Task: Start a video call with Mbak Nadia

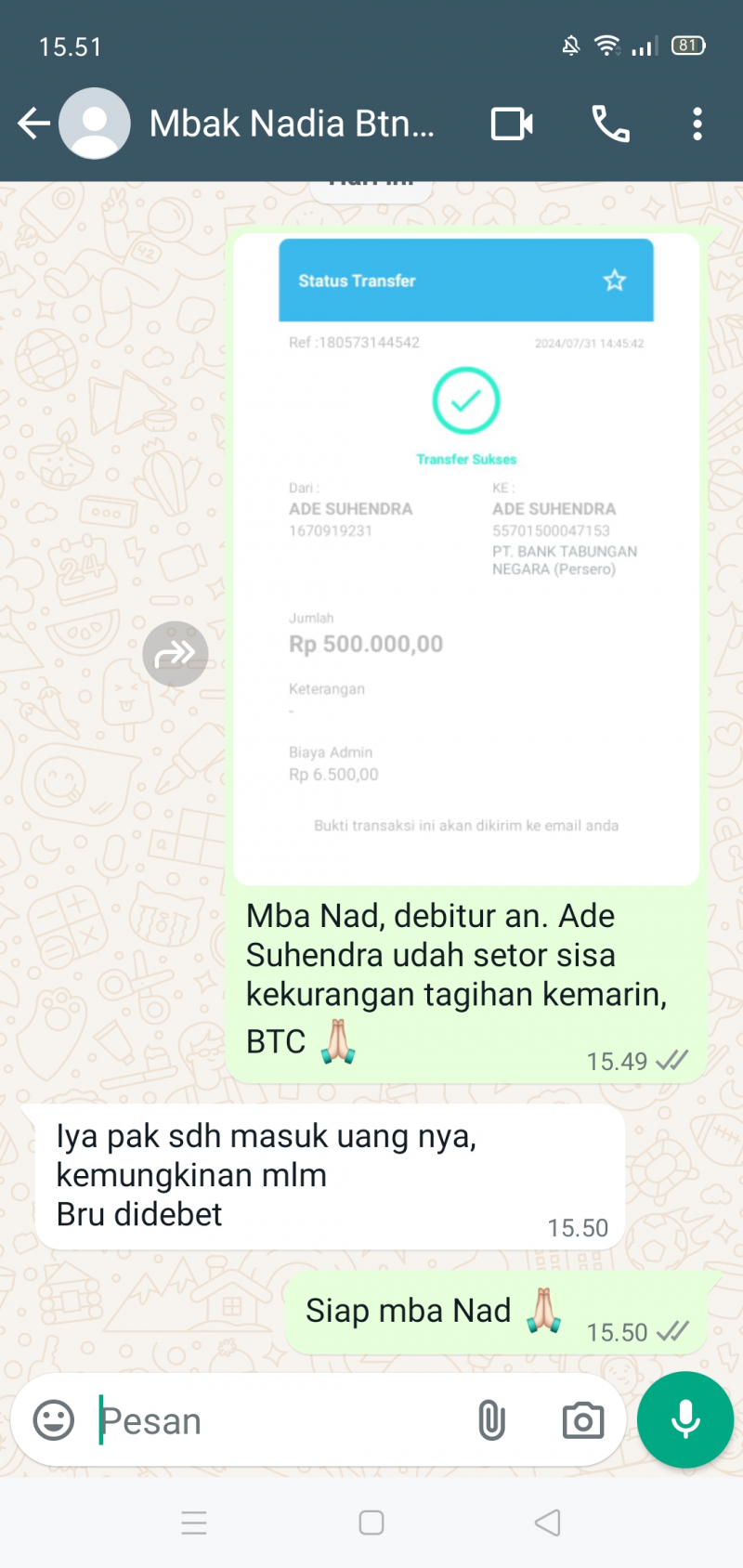Action: click(x=512, y=124)
